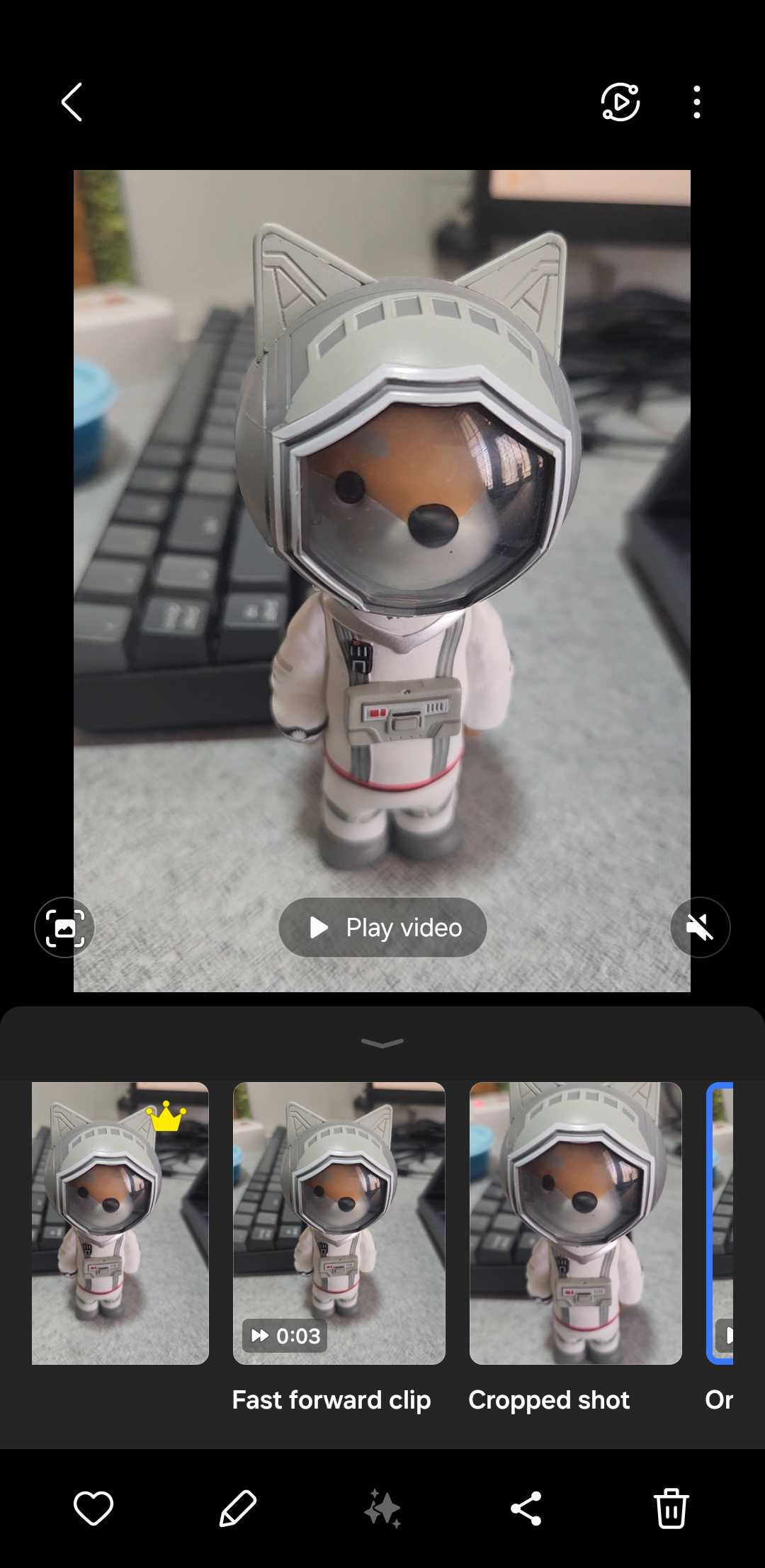Tap the quick crop frame icon

[x=64, y=927]
